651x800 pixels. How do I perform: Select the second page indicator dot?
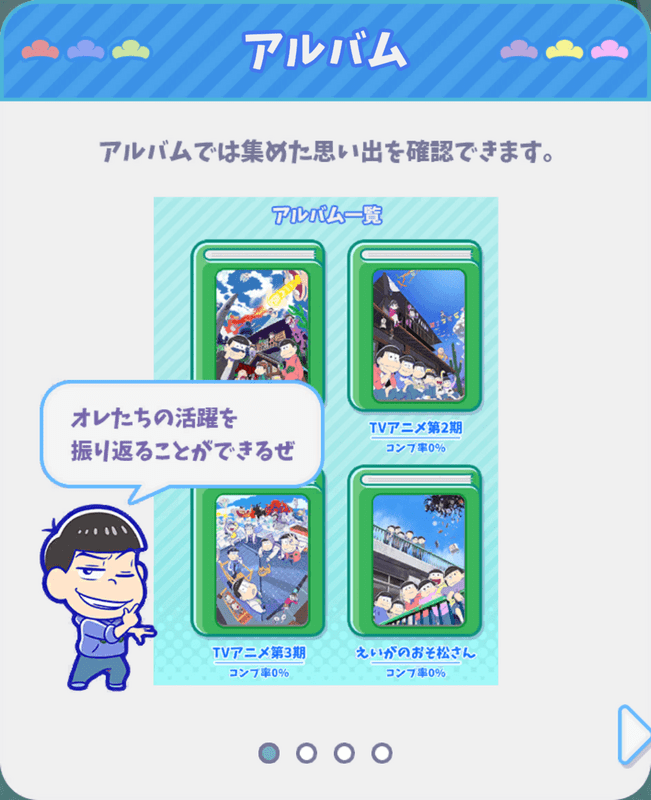pyautogui.click(x=307, y=752)
